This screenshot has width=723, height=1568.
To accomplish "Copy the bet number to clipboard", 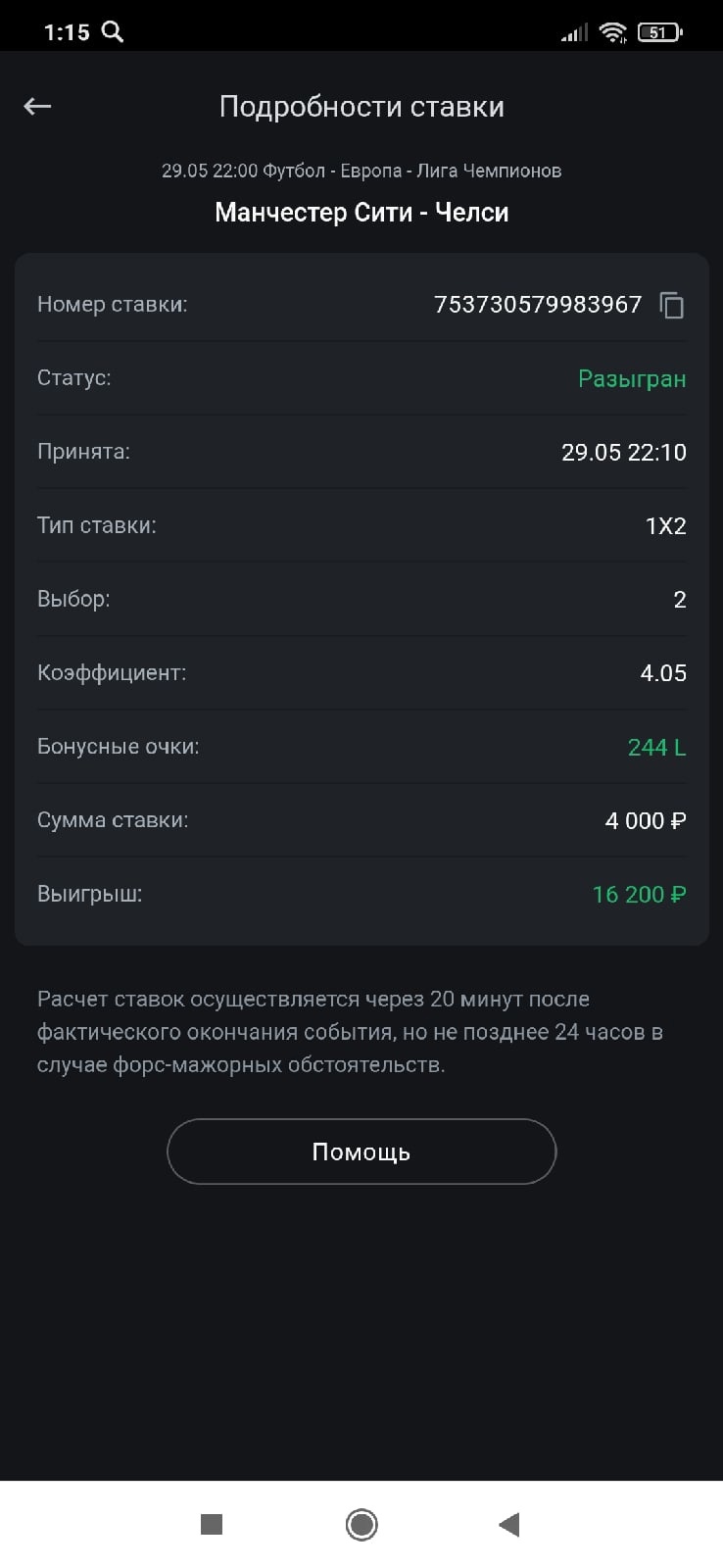I will click(671, 305).
